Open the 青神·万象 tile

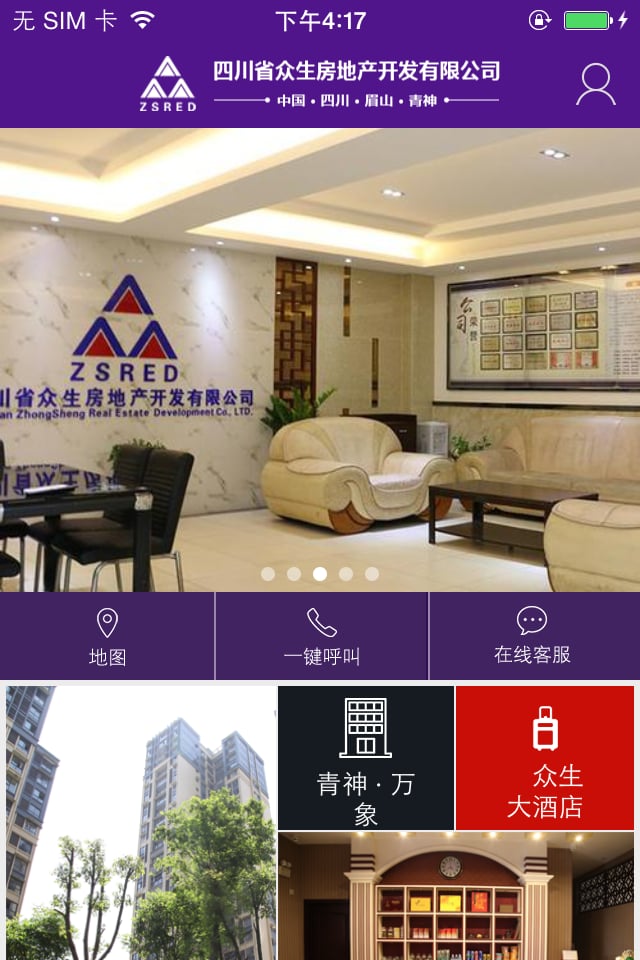(x=366, y=758)
